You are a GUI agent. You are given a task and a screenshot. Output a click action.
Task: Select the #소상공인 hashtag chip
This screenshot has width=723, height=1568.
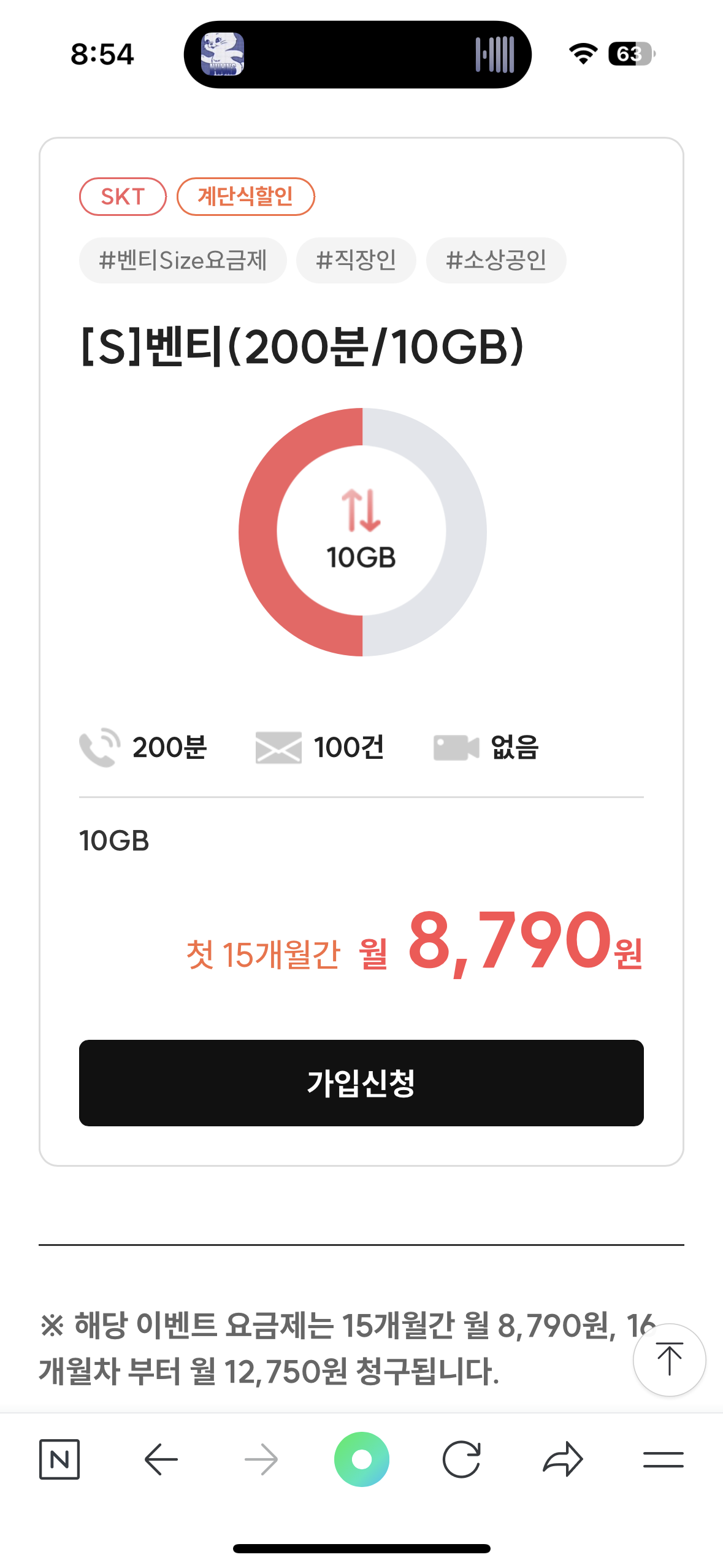coord(496,260)
